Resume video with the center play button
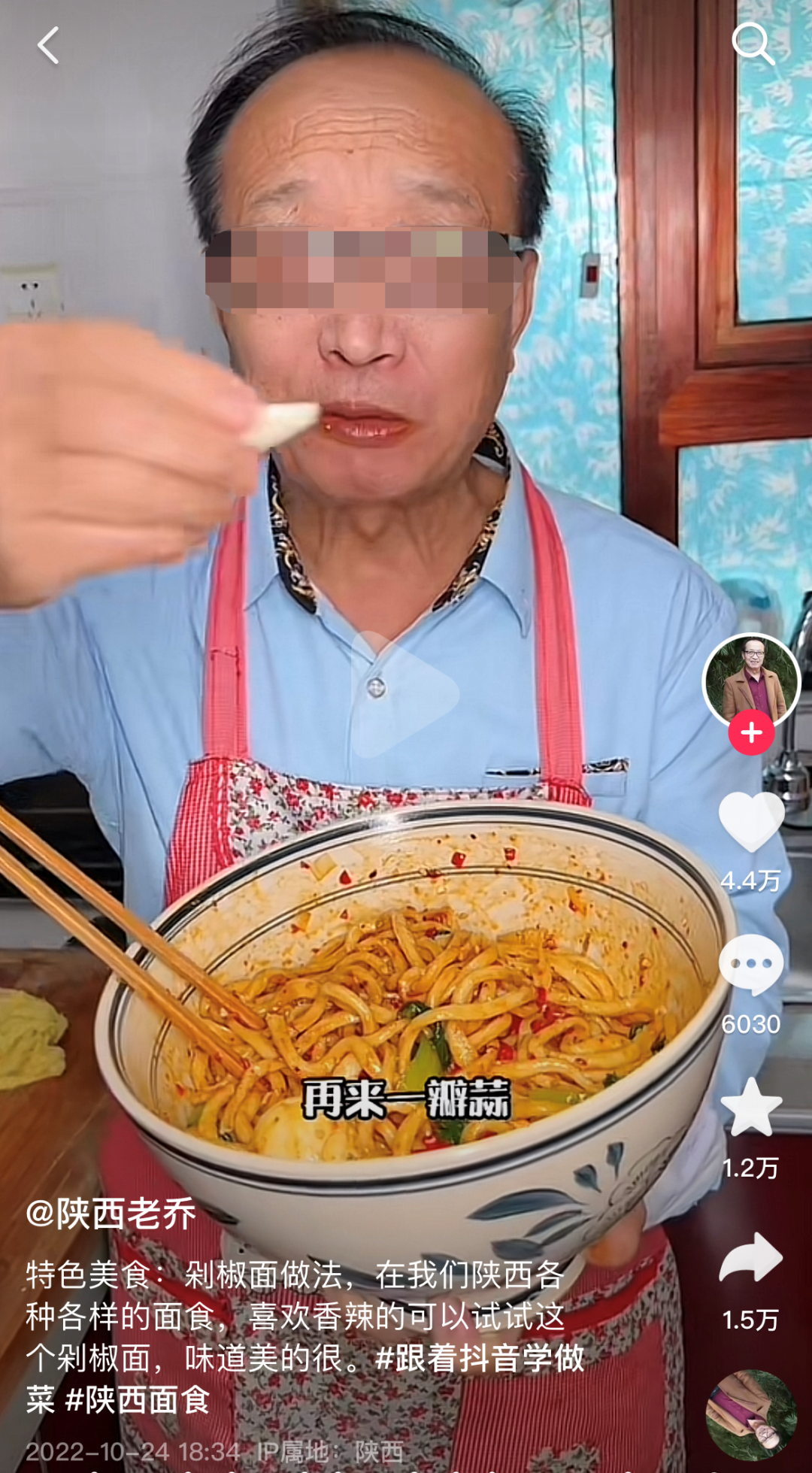This screenshot has height=1473, width=812. point(405,695)
